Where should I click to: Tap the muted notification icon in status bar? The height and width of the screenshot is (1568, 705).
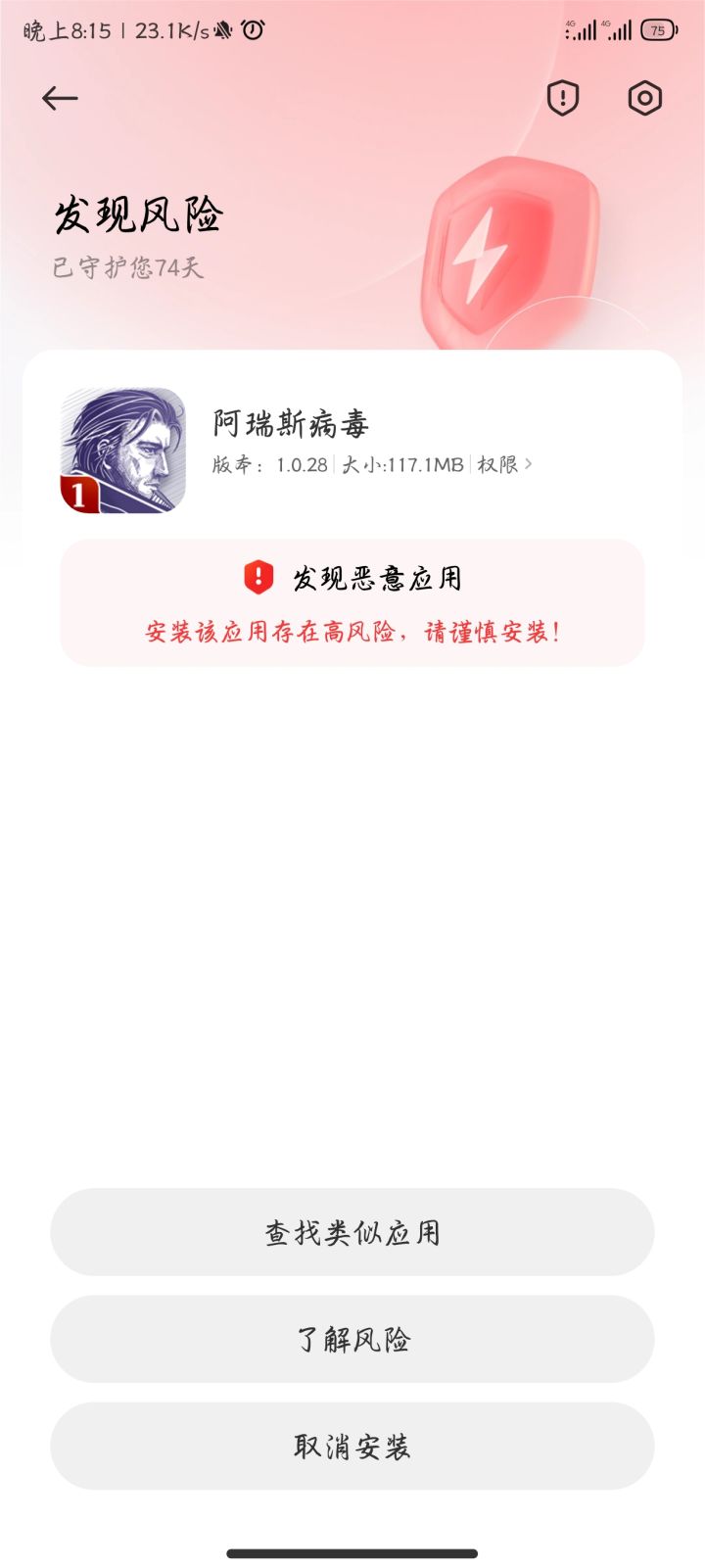(222, 30)
